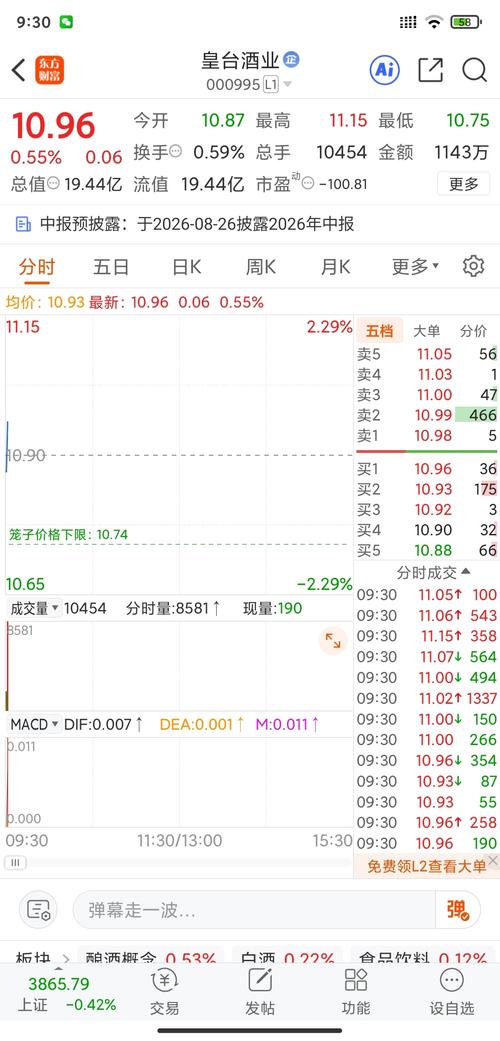The height and width of the screenshot is (1041, 500).
Task: Go back using the top-left arrow
Action: [19, 70]
